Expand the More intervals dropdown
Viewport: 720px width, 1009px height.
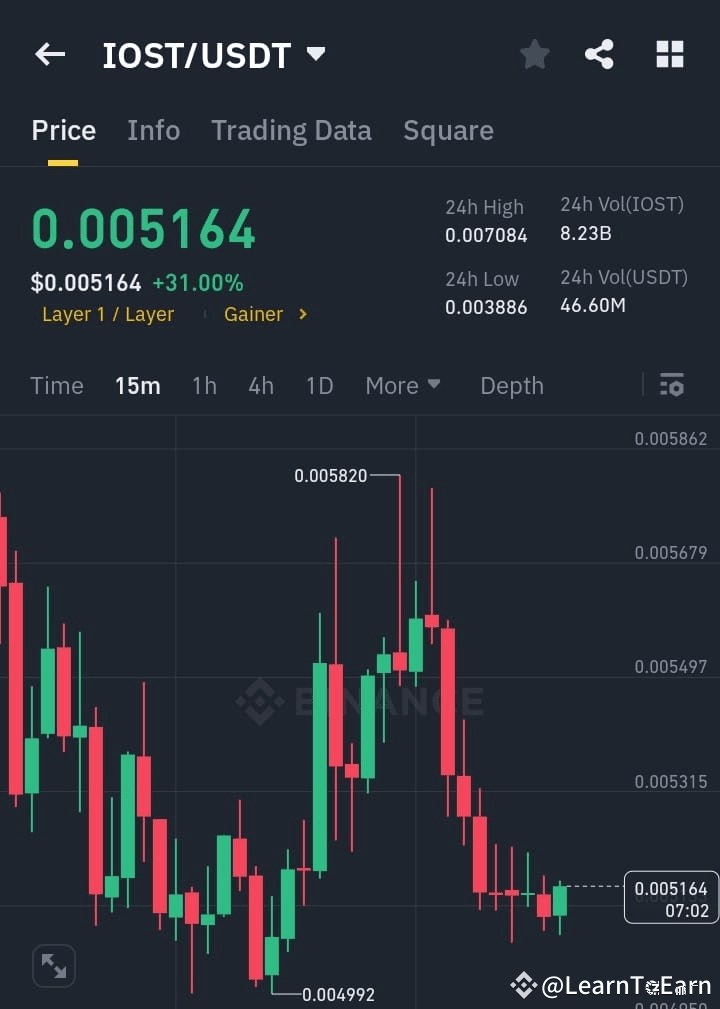pos(403,385)
